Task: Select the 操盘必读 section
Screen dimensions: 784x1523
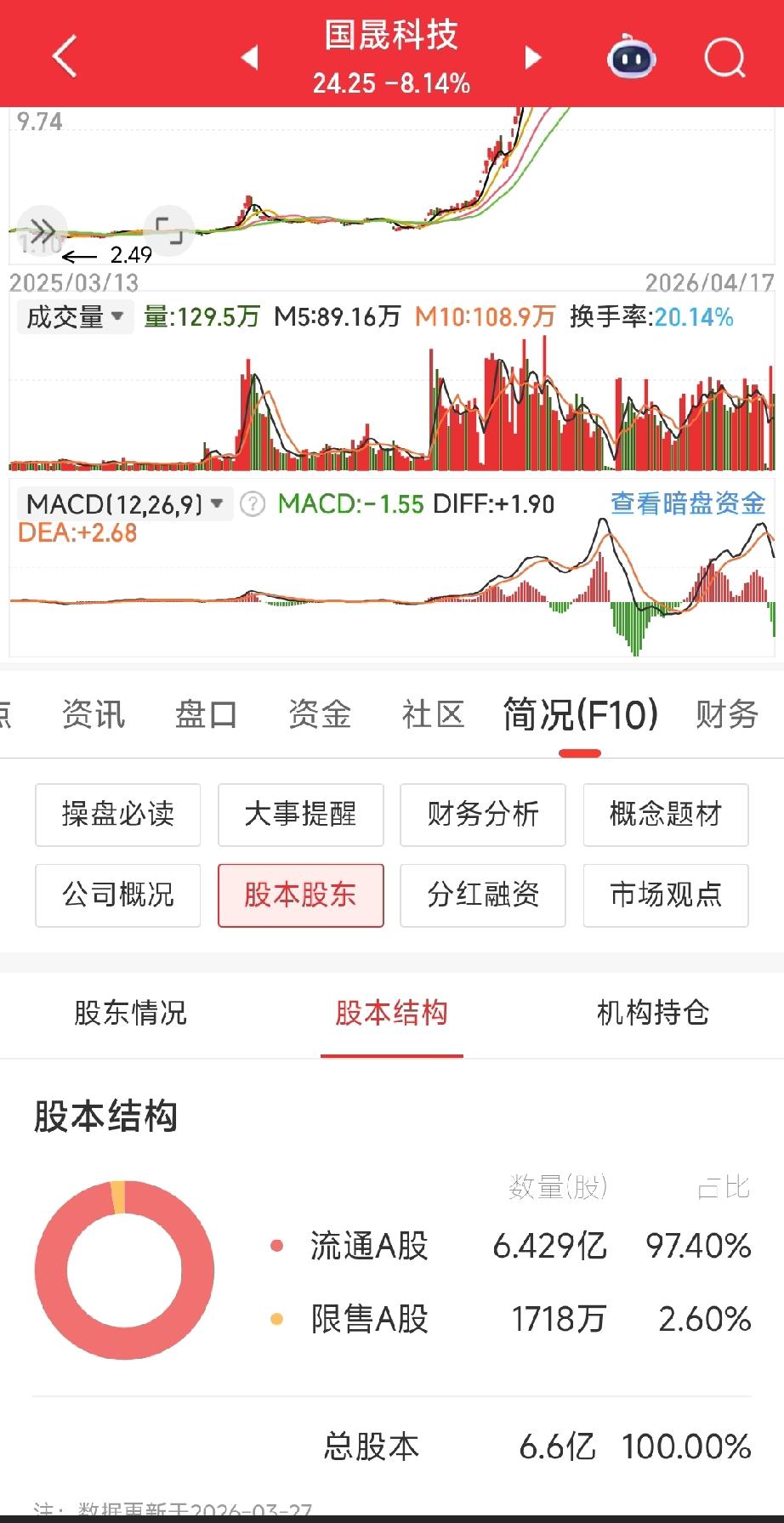Action: [x=118, y=815]
